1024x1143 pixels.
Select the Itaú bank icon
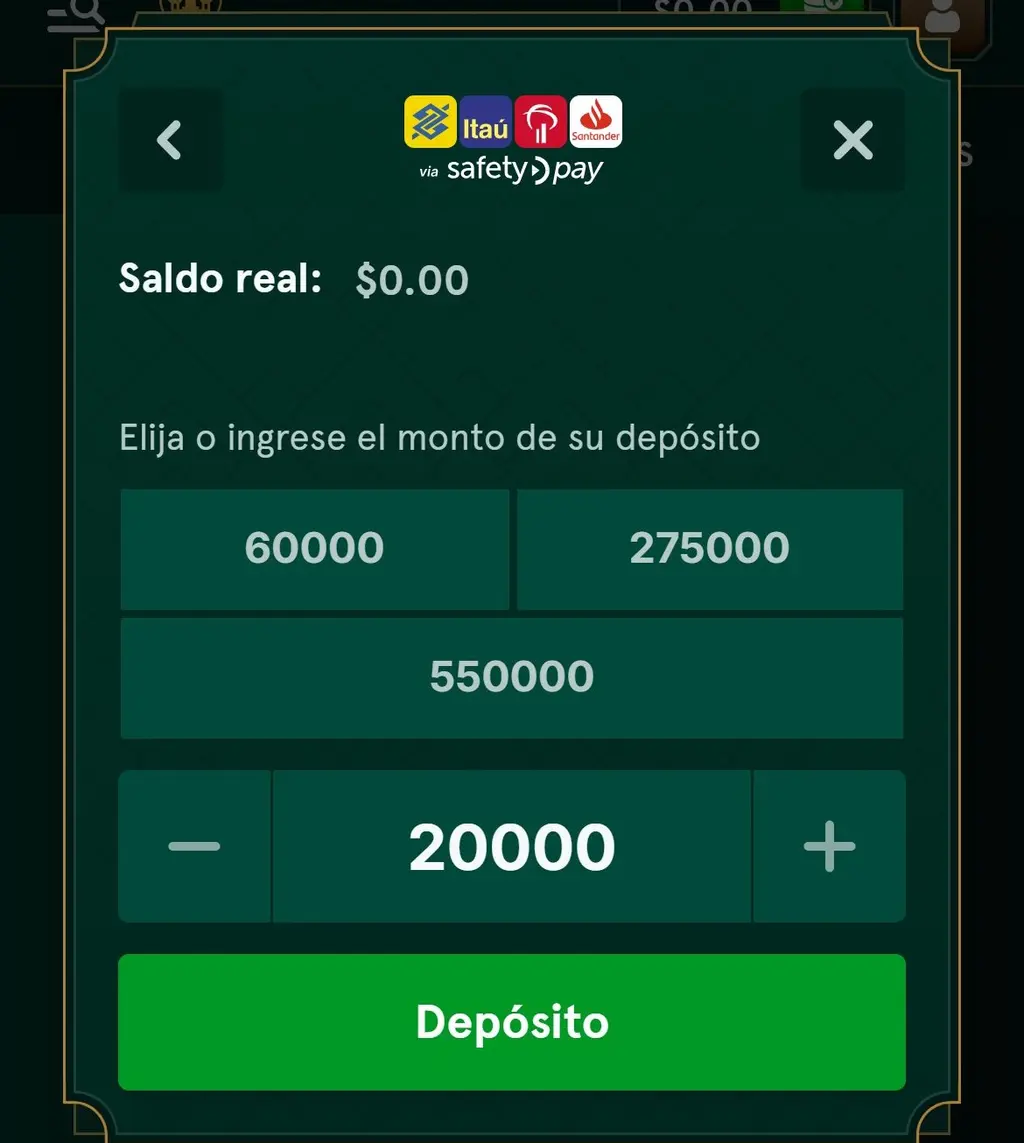487,123
